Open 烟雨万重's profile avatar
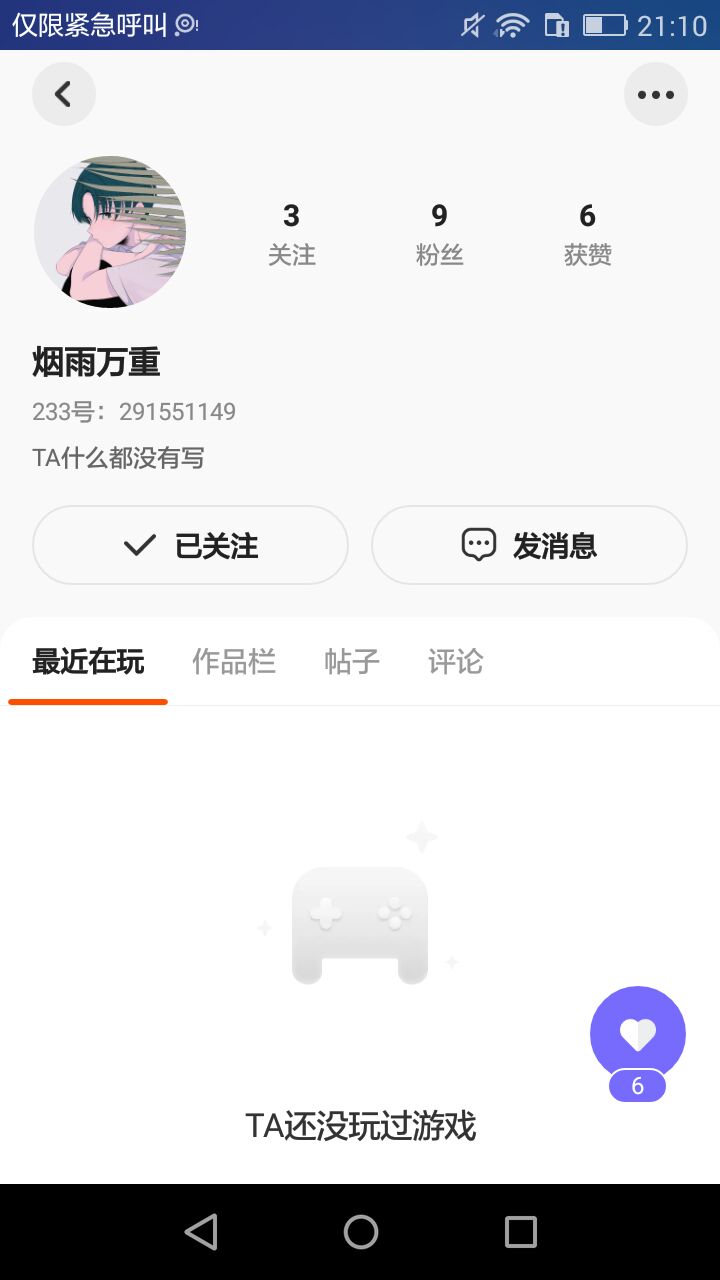 click(x=110, y=232)
